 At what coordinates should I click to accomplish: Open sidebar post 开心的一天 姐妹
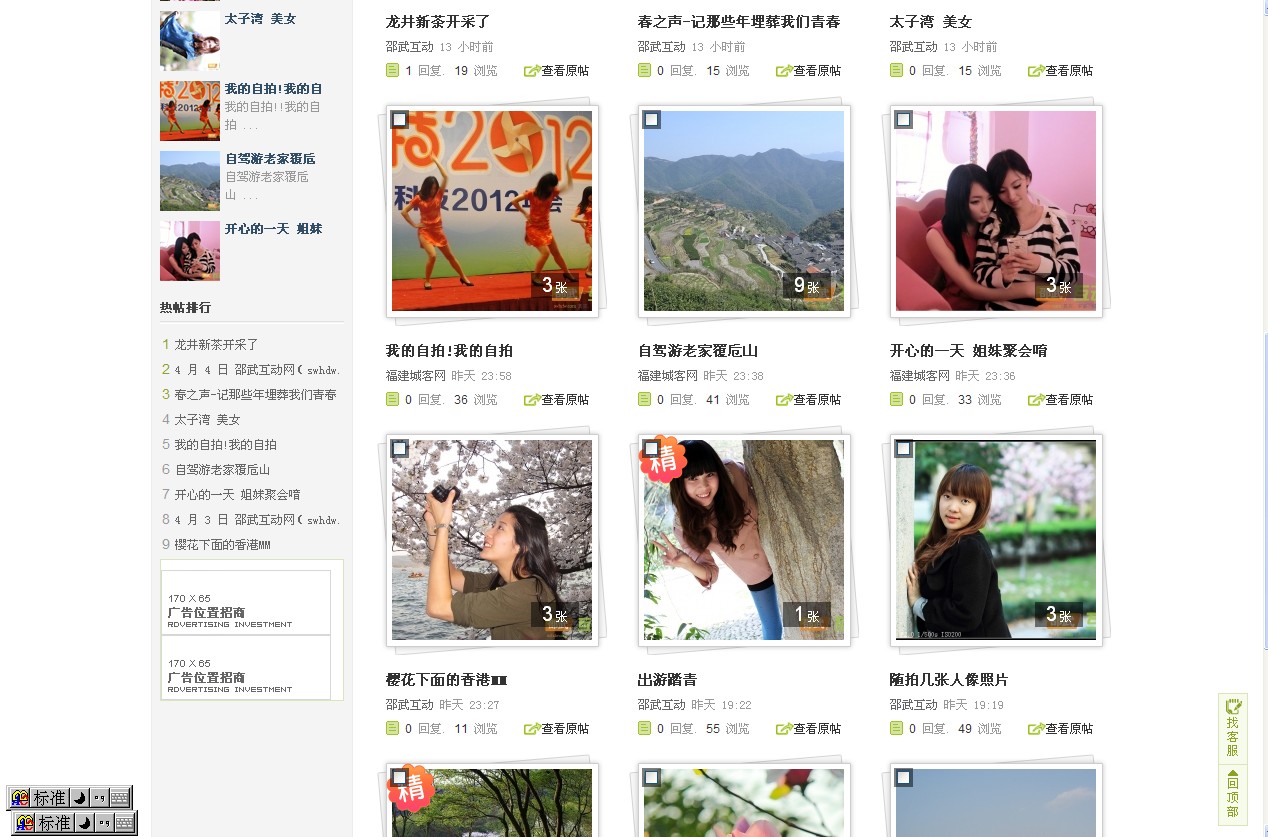(273, 229)
